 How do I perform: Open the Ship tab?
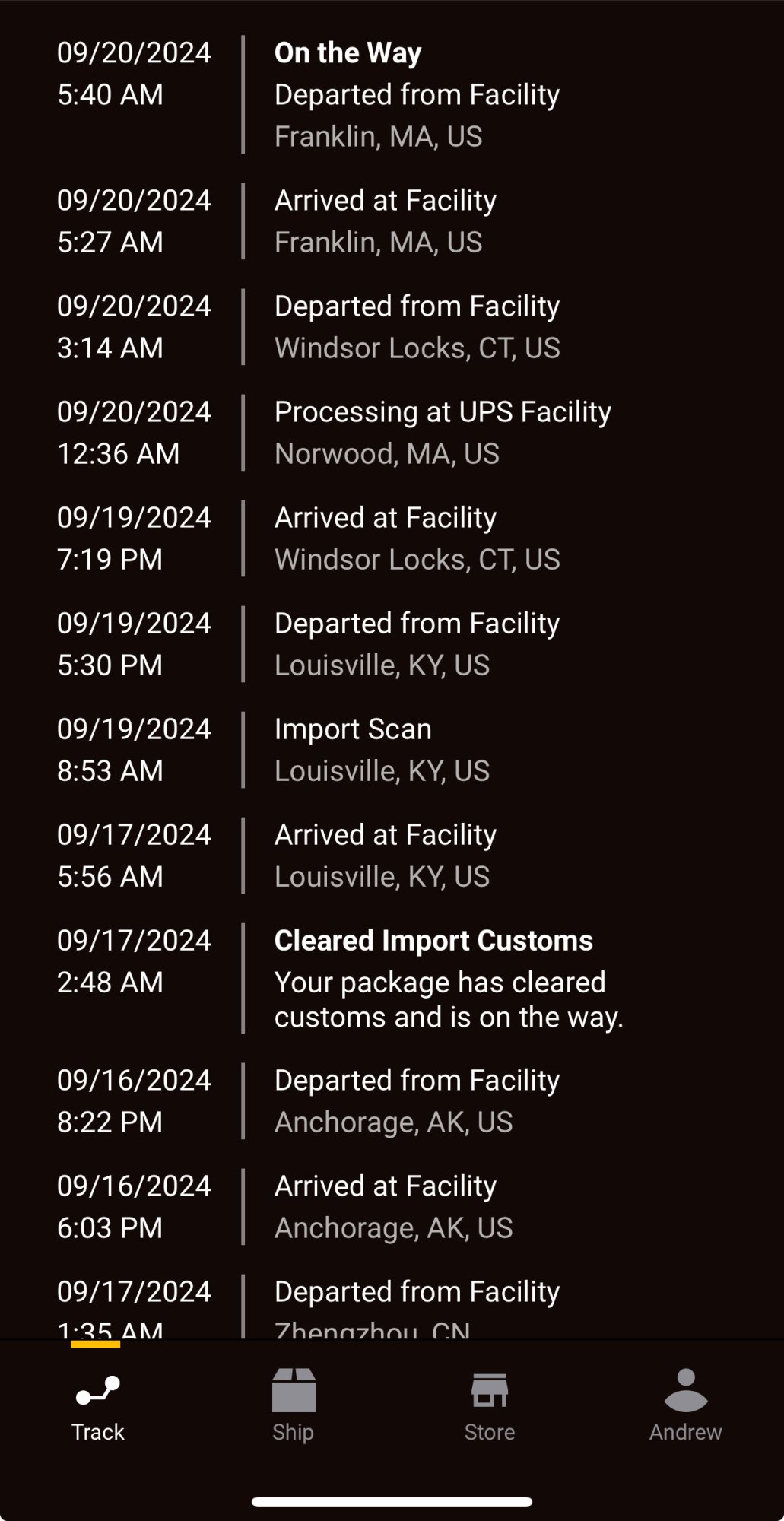(x=294, y=1407)
